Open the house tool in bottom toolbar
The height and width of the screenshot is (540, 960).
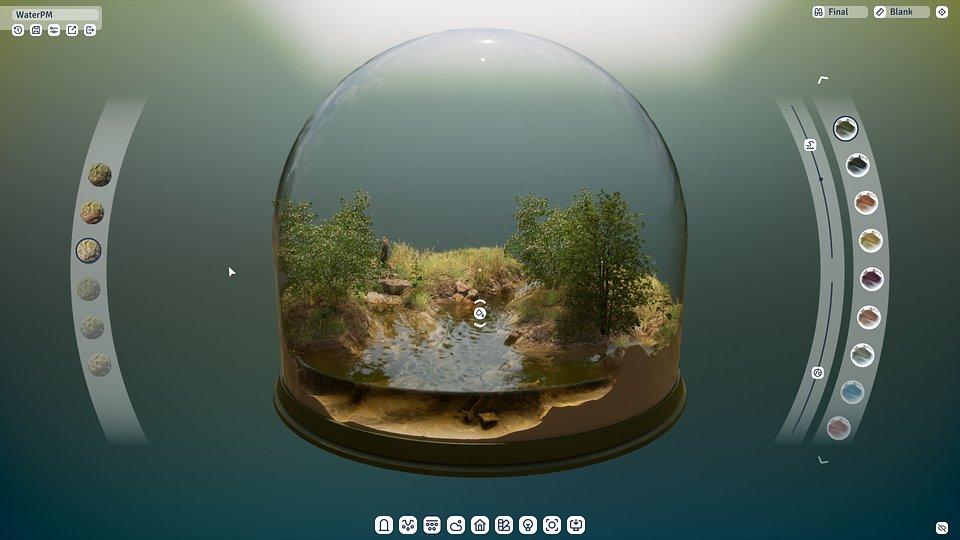click(x=480, y=525)
